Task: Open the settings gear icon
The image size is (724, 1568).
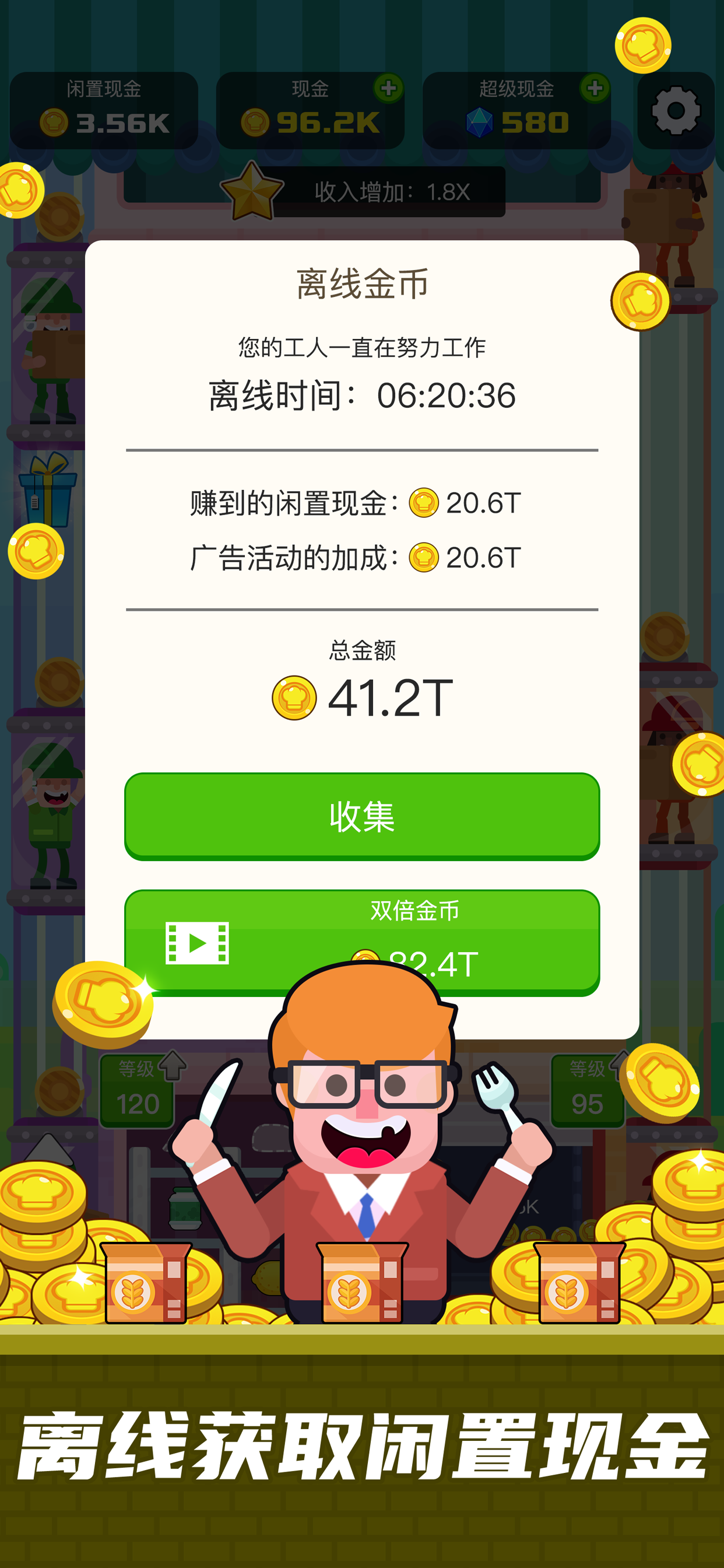Action: pyautogui.click(x=677, y=110)
